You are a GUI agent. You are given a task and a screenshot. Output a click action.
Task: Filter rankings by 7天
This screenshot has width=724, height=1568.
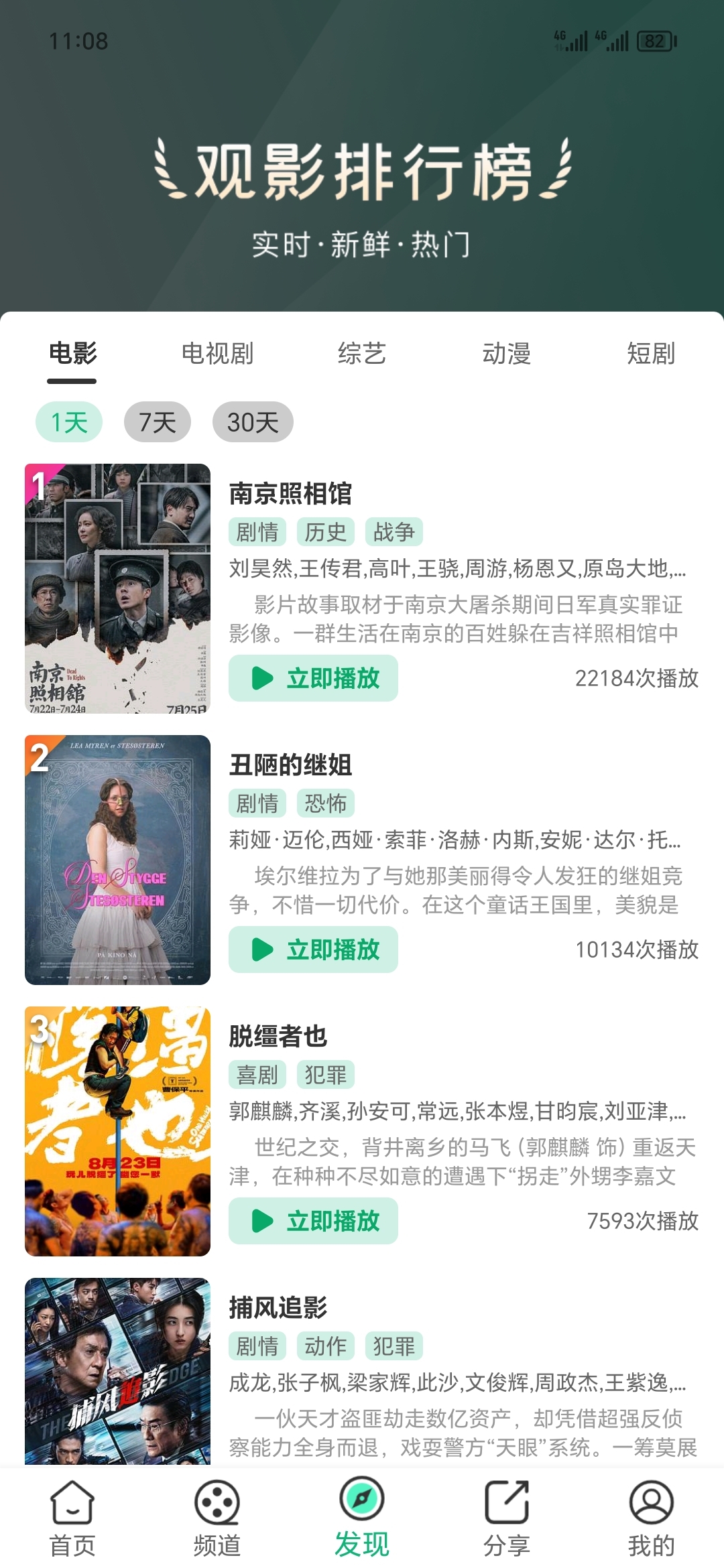coord(158,422)
